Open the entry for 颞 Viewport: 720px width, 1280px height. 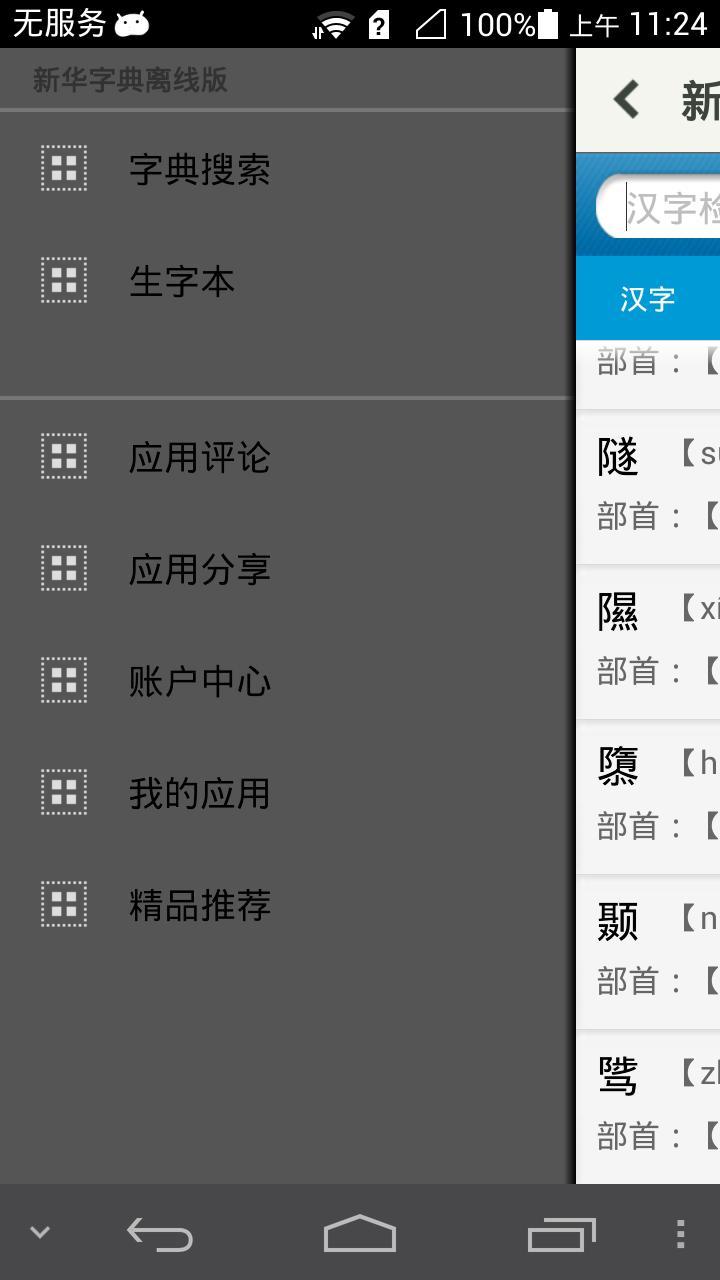click(650, 950)
